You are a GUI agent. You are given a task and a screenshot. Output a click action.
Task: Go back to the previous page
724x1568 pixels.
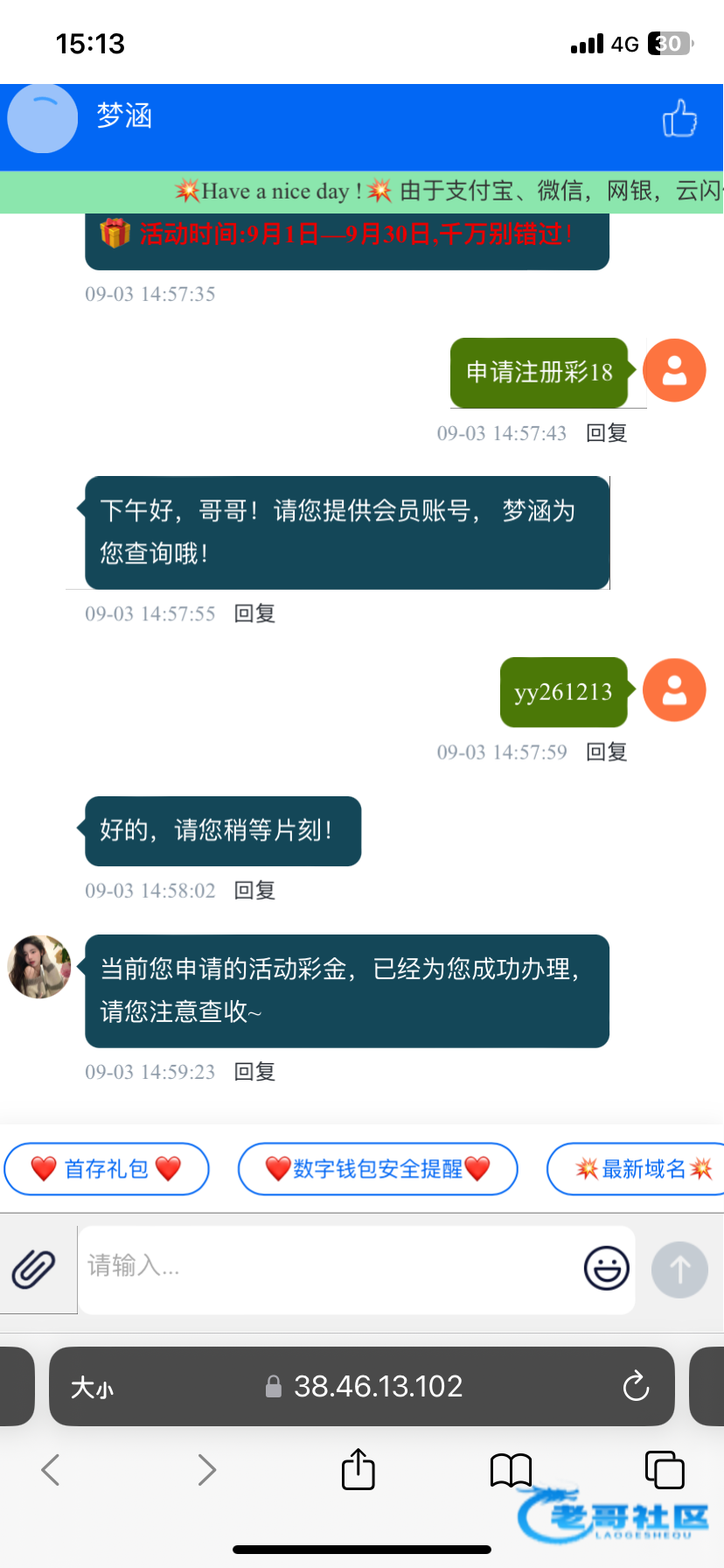51,1470
